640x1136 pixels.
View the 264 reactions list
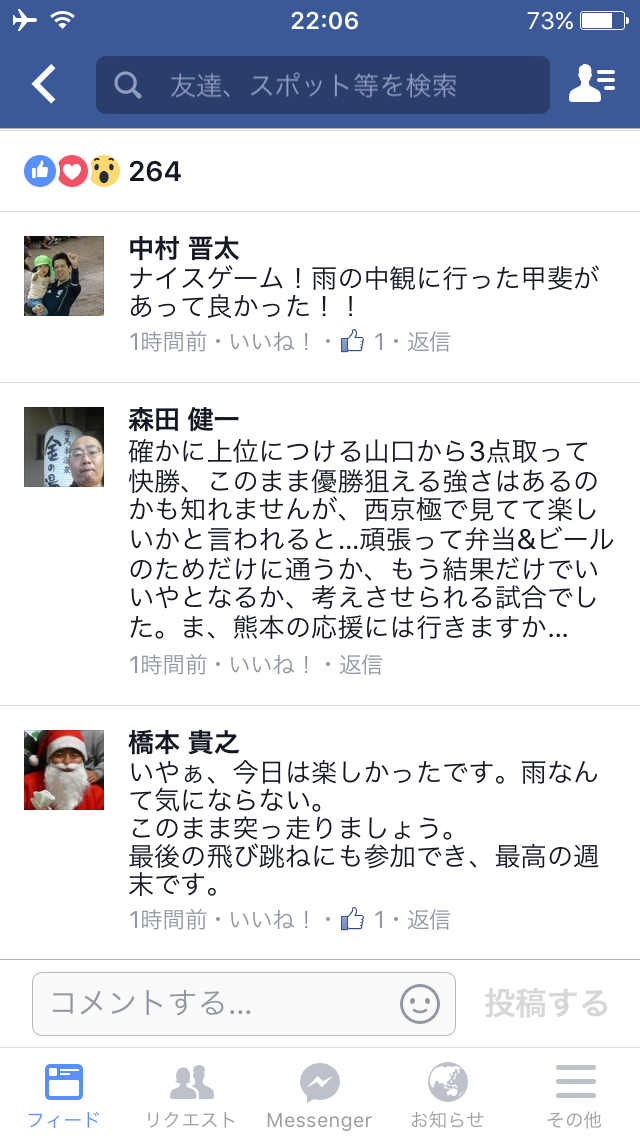(103, 171)
